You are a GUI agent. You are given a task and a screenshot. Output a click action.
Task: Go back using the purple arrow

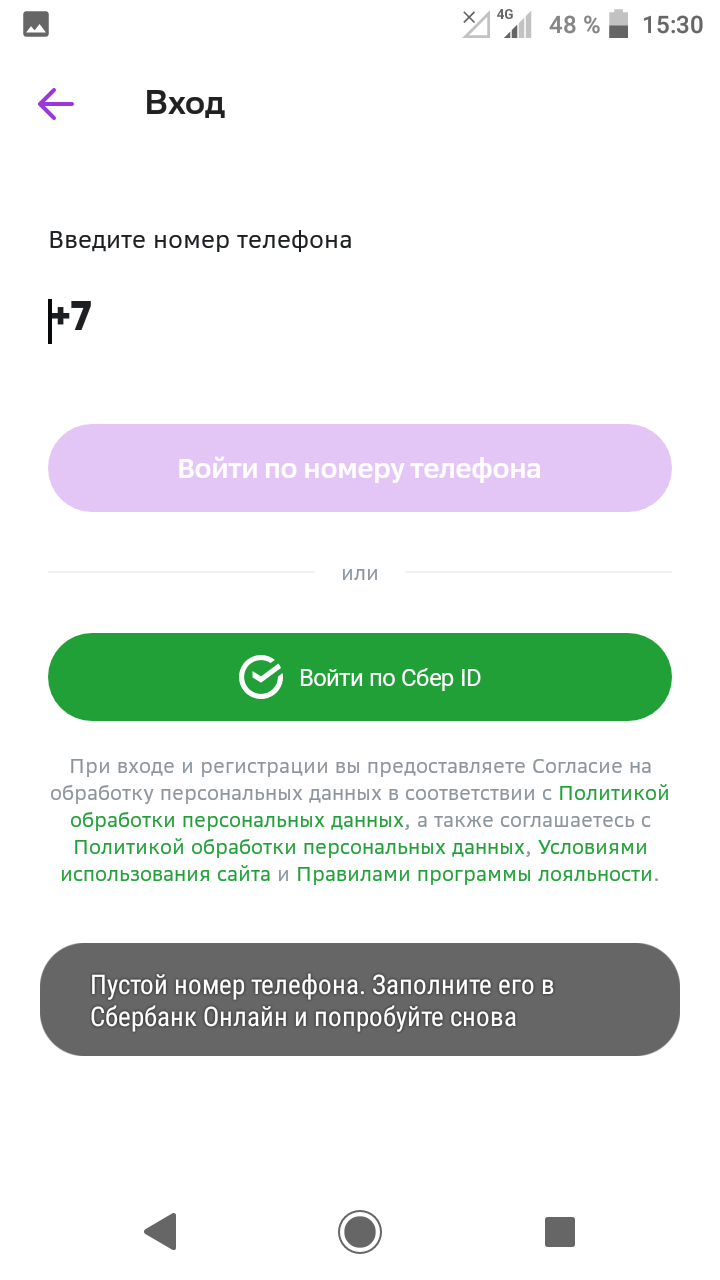coord(56,103)
